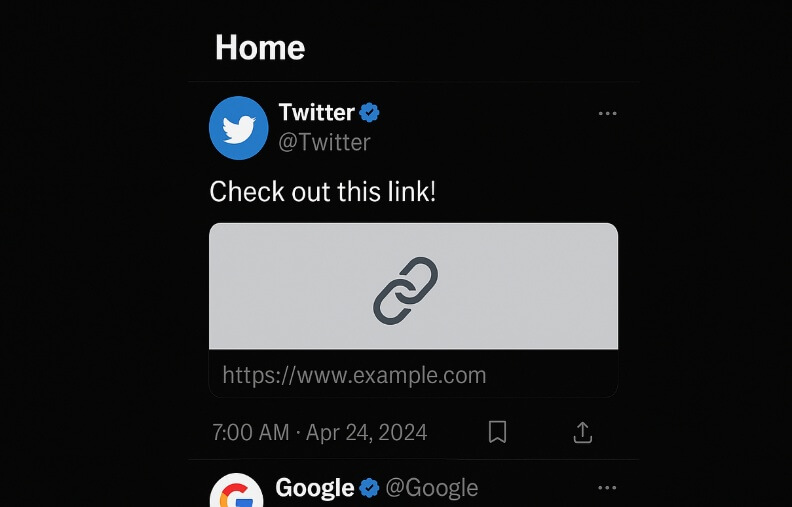
Task: Open the Google profile avatar
Action: point(237,493)
